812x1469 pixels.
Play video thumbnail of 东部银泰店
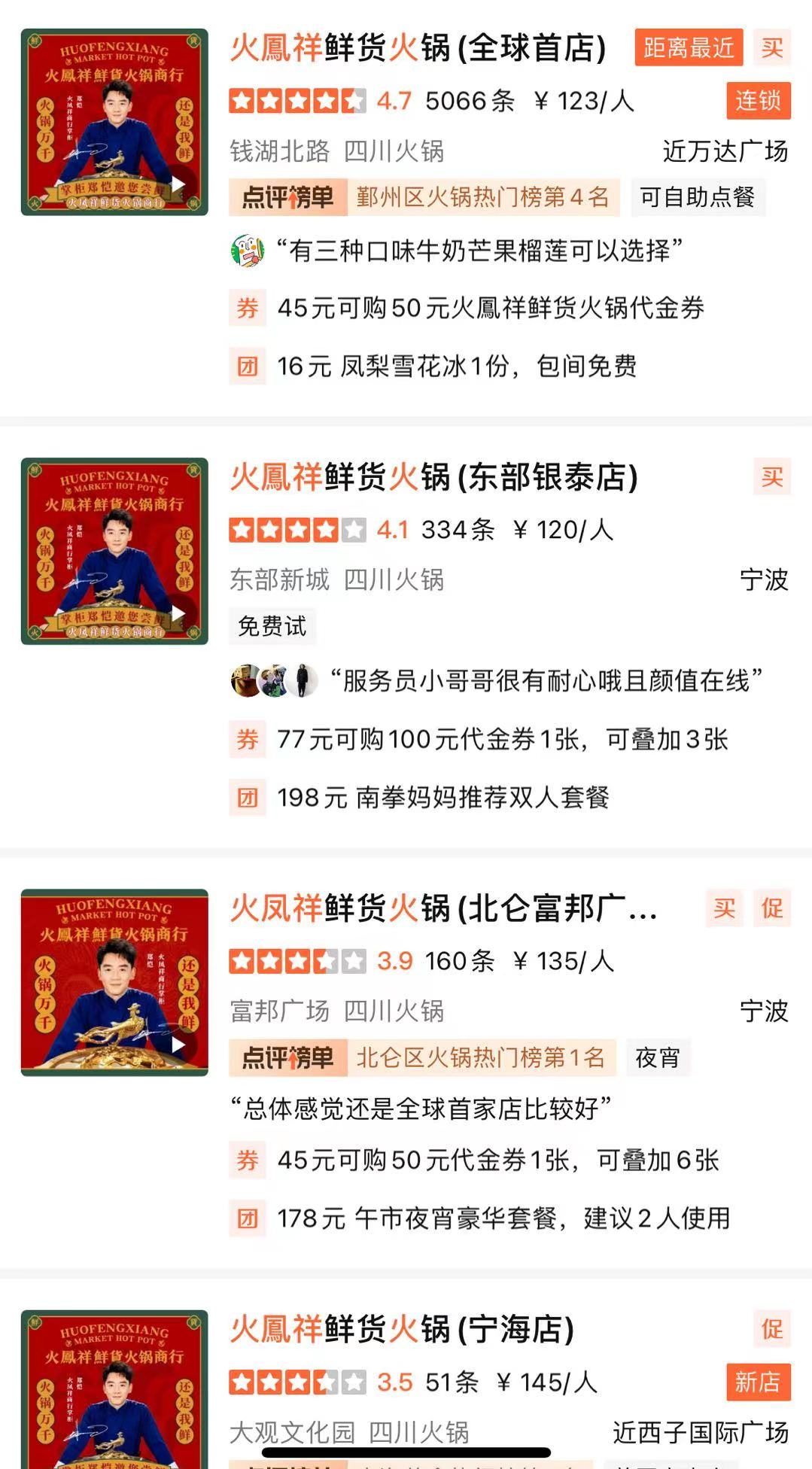coord(179,613)
